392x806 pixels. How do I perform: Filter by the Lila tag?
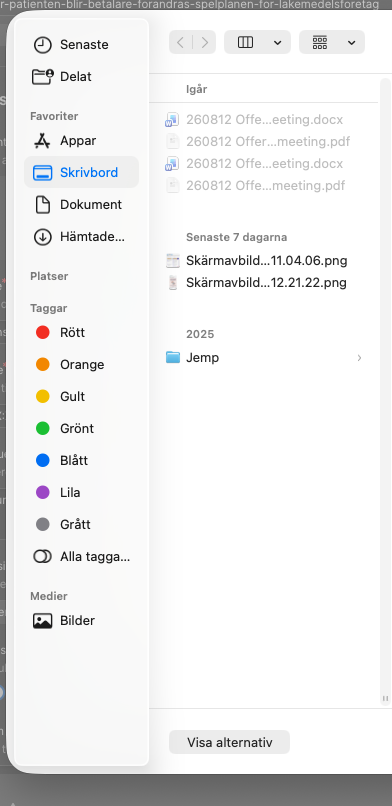(x=81, y=492)
